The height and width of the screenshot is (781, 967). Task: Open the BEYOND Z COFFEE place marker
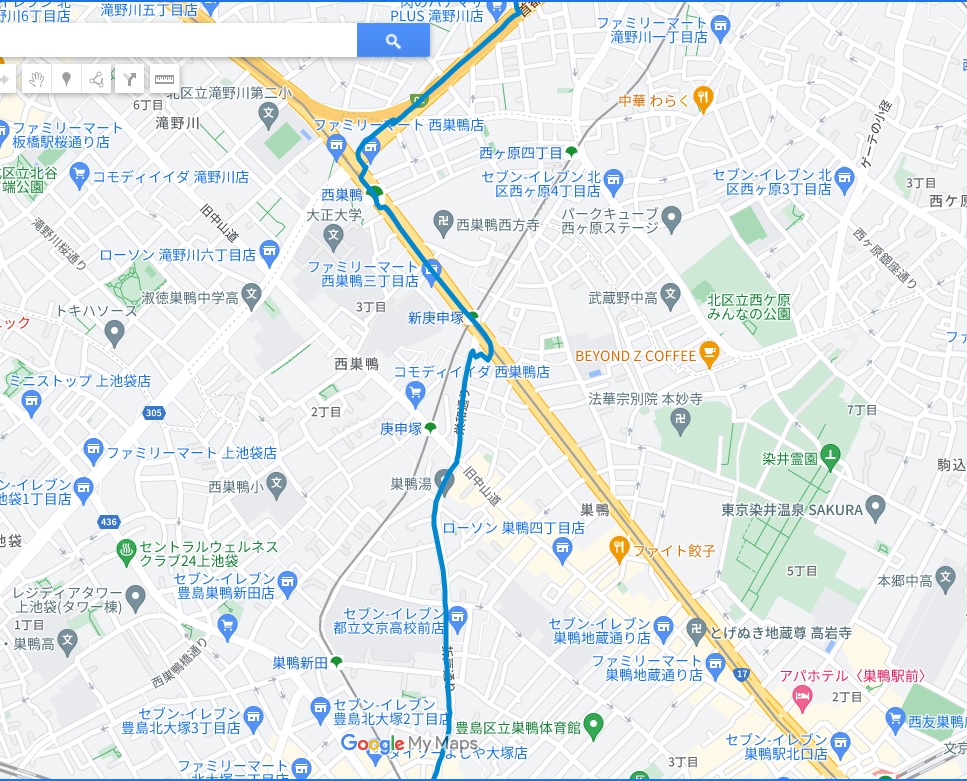pos(709,350)
